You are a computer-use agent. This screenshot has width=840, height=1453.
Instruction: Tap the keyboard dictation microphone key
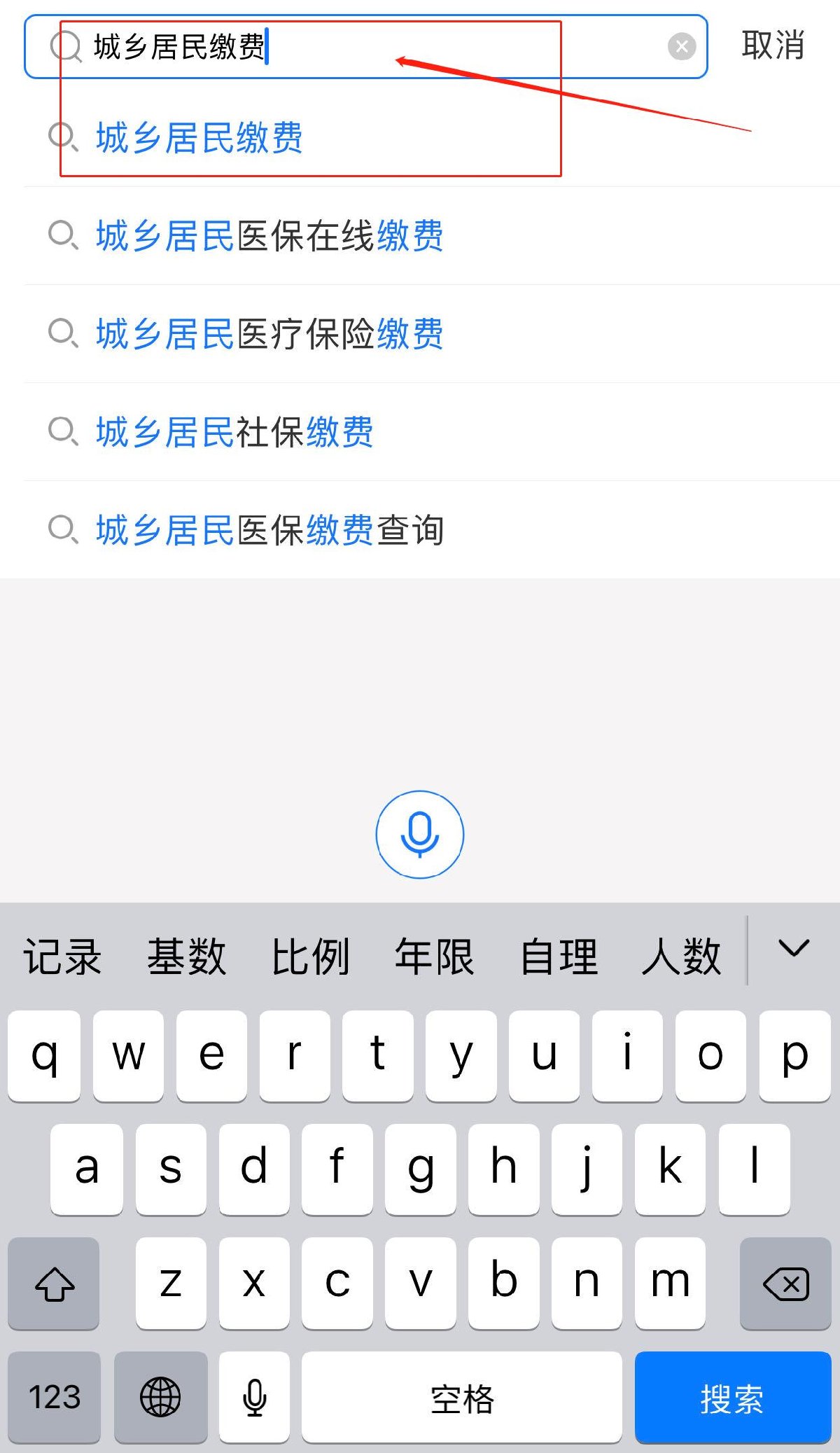254,1398
